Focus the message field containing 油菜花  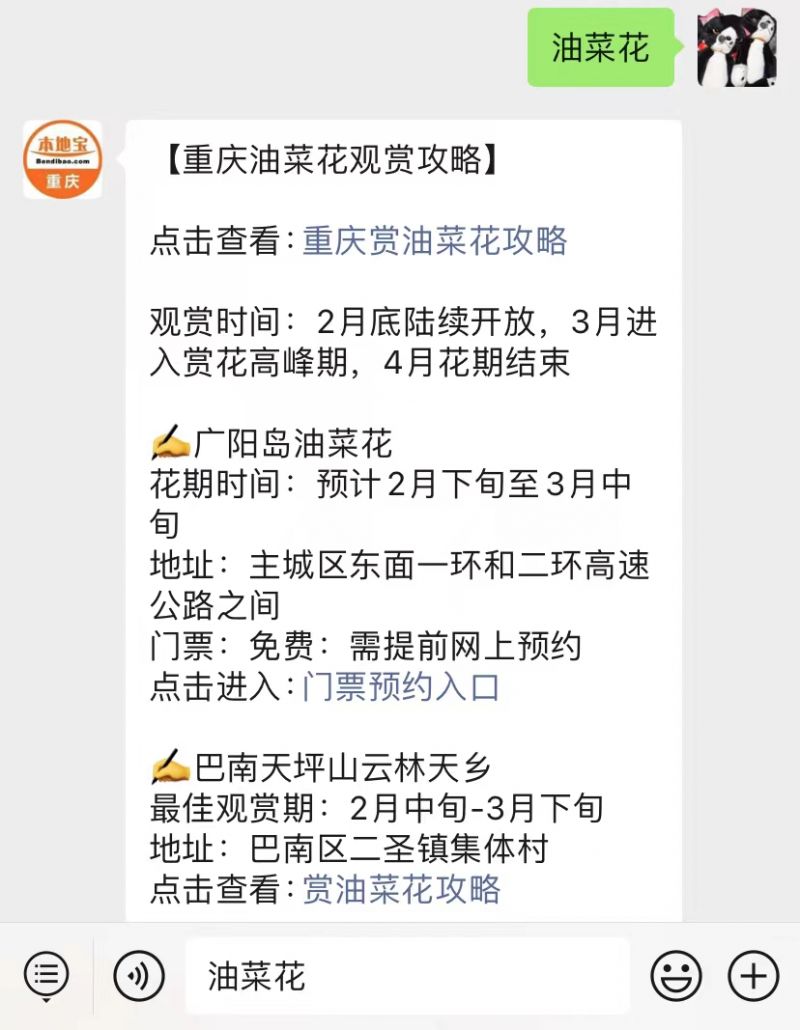pos(407,975)
